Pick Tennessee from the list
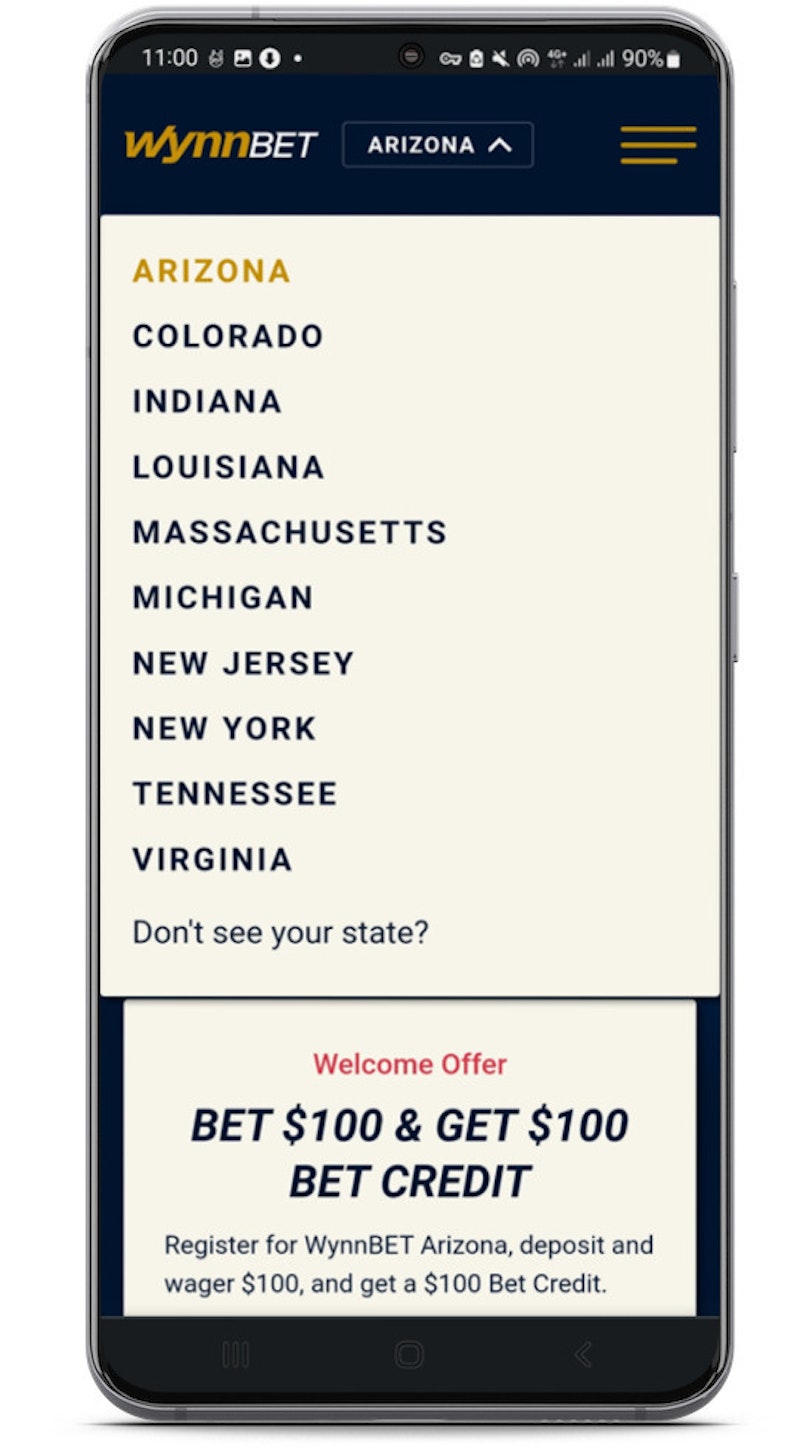Screen dimensions: 800x1449 [235, 794]
